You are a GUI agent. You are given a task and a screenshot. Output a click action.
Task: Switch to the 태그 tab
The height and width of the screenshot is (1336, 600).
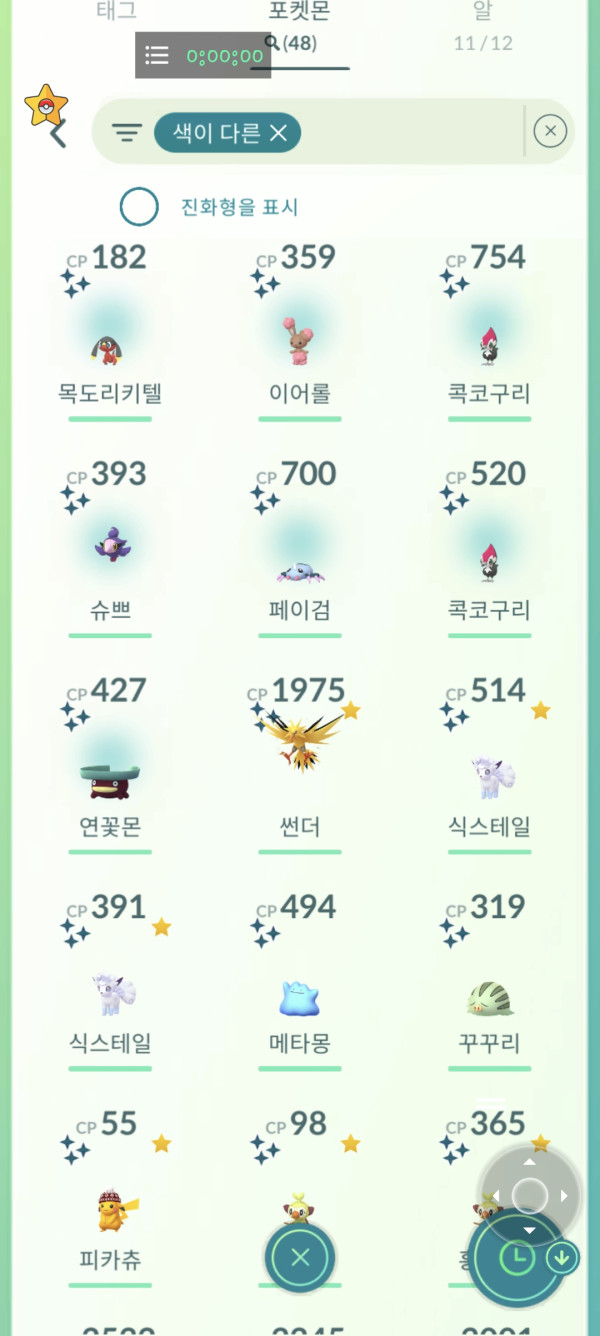pyautogui.click(x=116, y=12)
